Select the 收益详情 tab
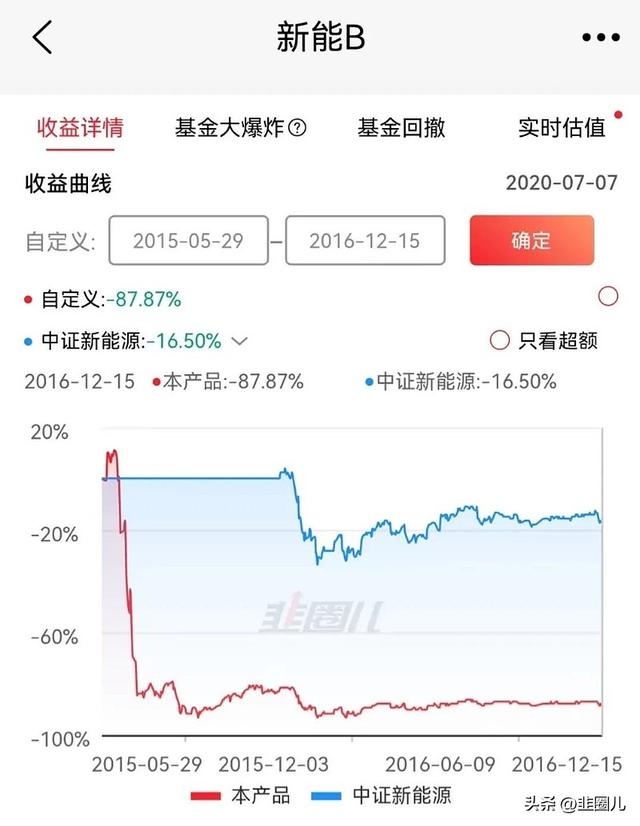This screenshot has width=640, height=826. 80,128
